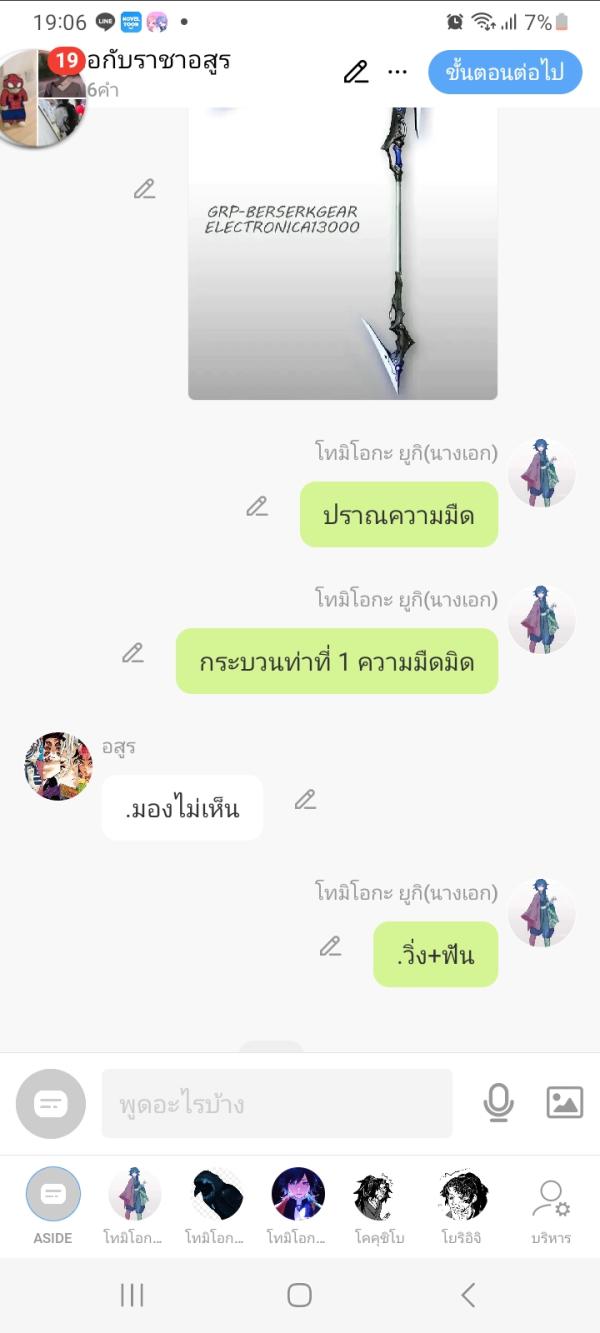
Task: Go back with the system back button
Action: coord(467,1295)
